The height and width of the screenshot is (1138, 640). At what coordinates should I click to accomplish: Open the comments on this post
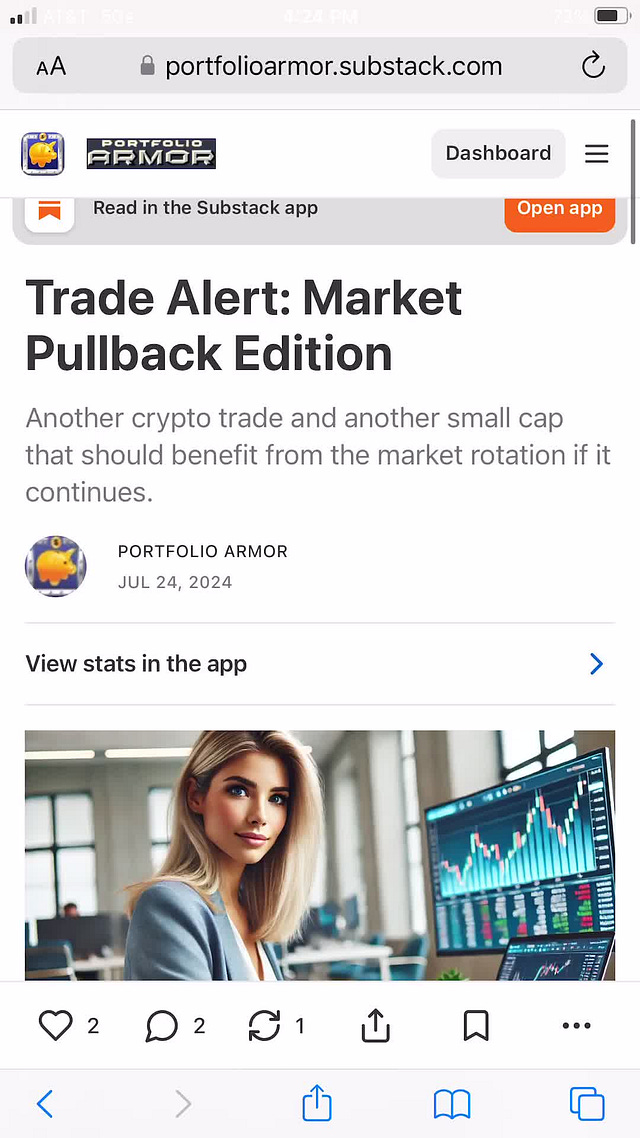[x=161, y=1025]
